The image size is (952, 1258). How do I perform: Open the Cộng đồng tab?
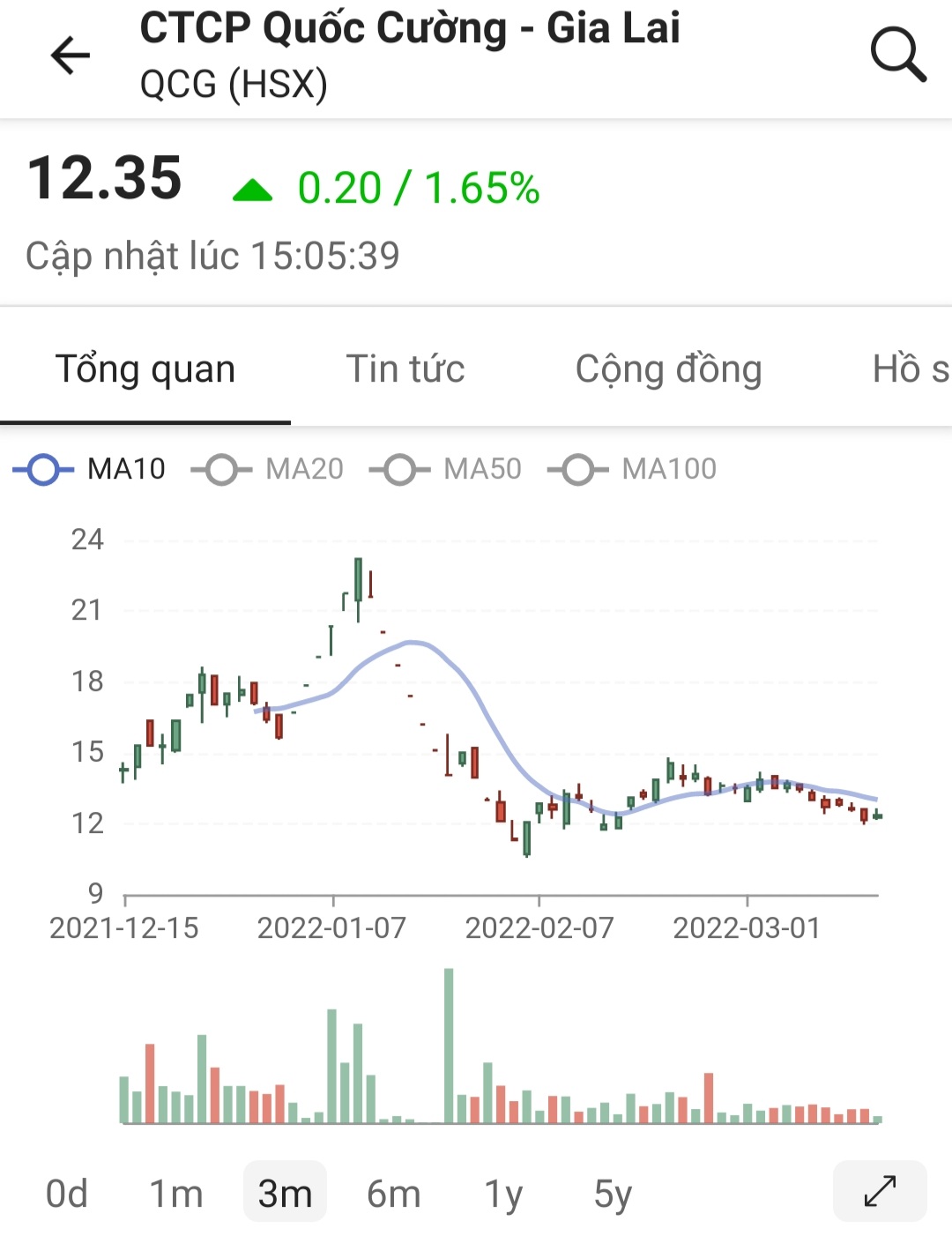point(668,369)
